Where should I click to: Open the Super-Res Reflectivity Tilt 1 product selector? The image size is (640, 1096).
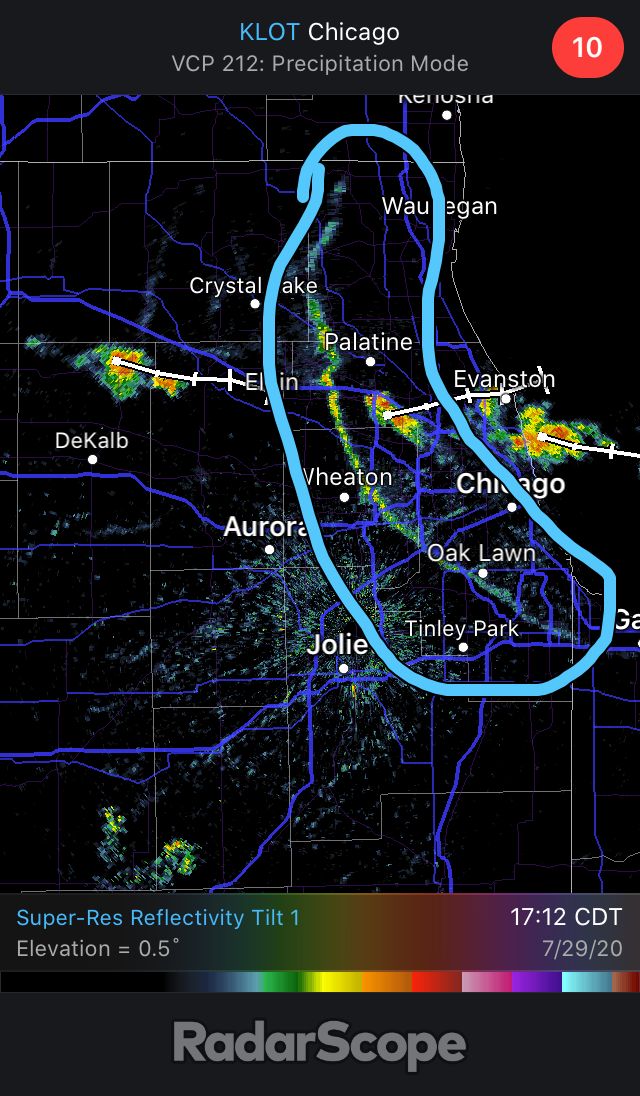tap(158, 917)
